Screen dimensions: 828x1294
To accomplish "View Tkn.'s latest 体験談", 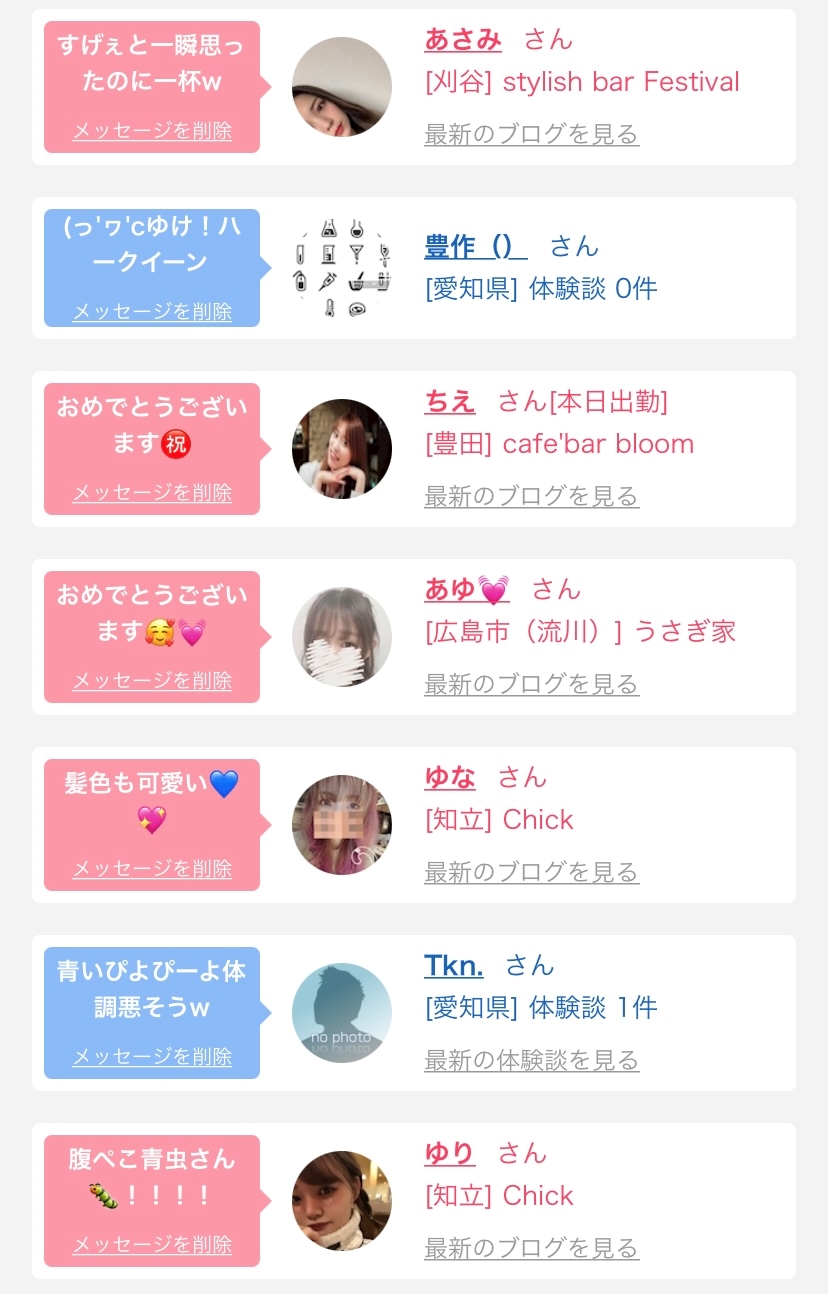I will (531, 1060).
